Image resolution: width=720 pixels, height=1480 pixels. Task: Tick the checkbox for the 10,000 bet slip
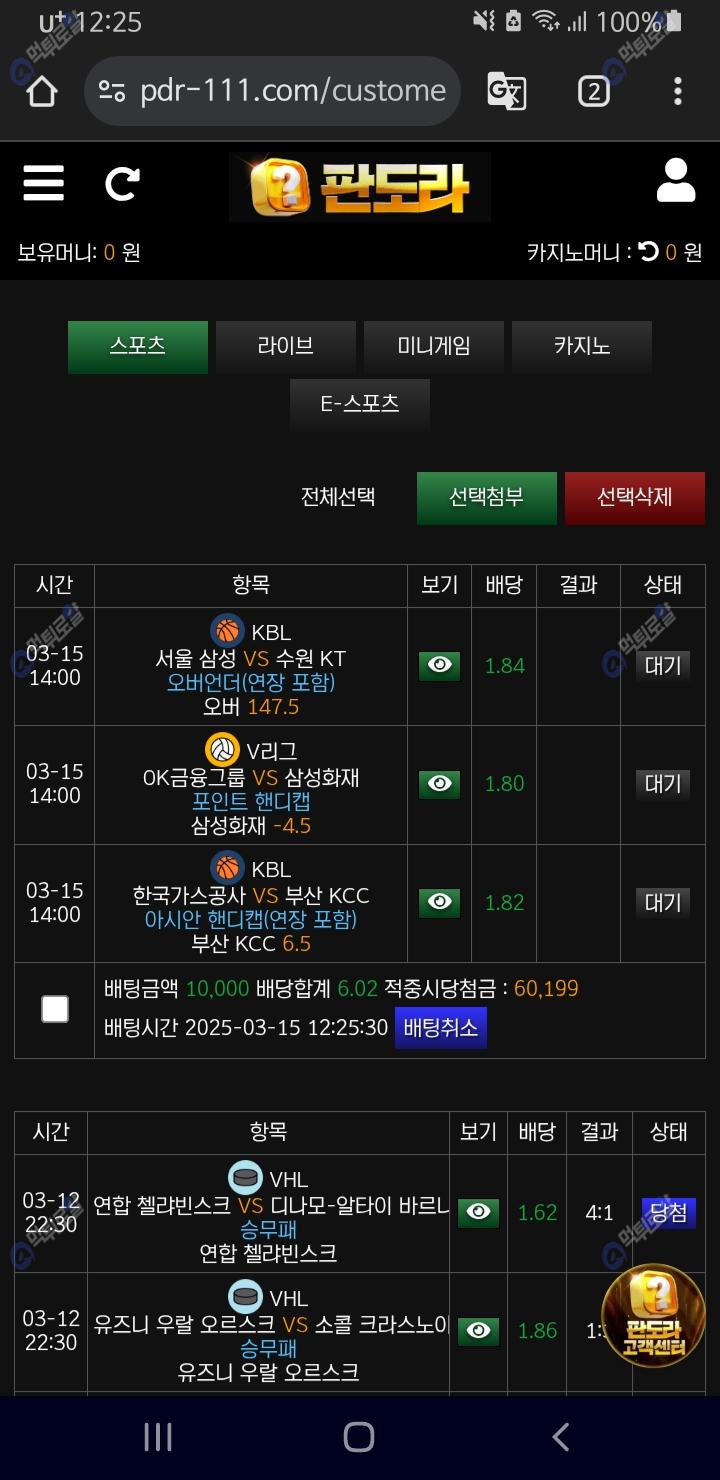point(55,1009)
